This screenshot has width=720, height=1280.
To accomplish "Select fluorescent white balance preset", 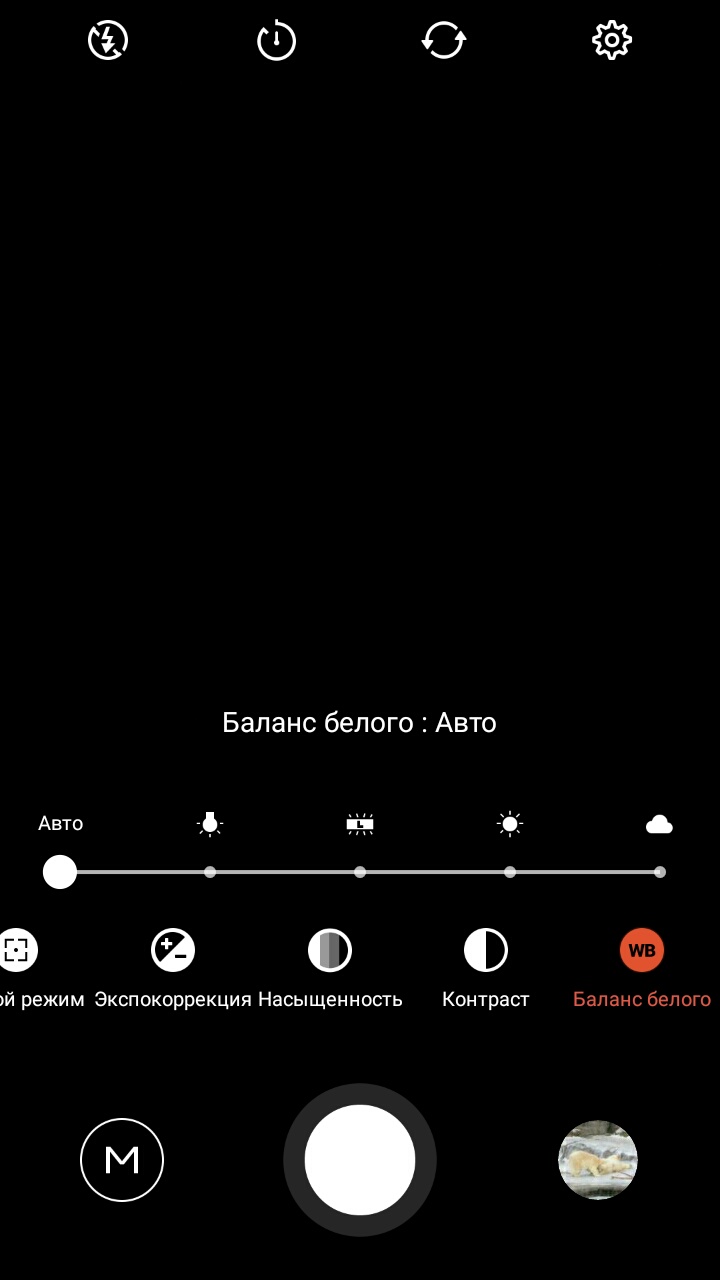I will [360, 824].
